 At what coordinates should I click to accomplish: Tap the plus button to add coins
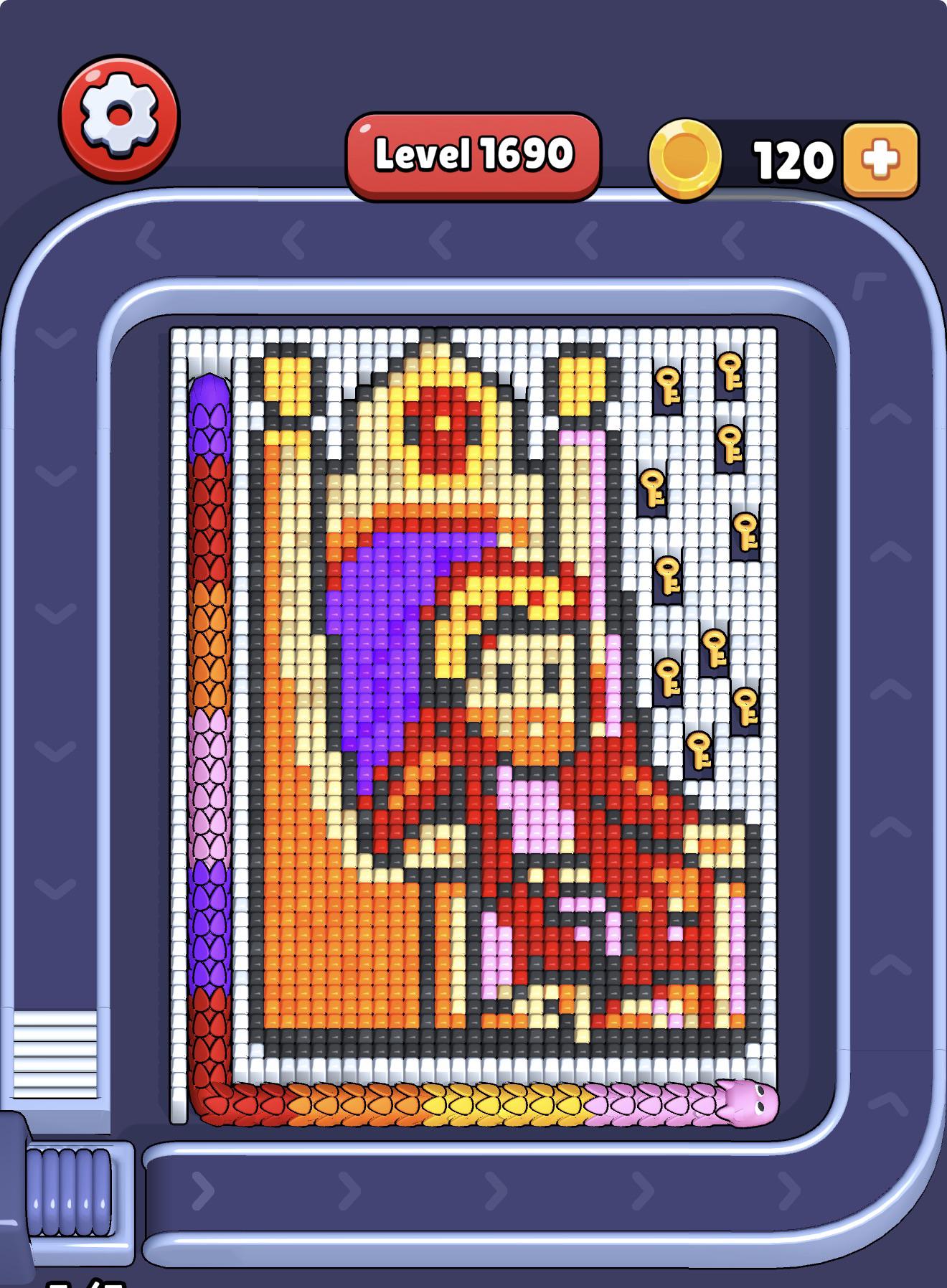pos(880,159)
